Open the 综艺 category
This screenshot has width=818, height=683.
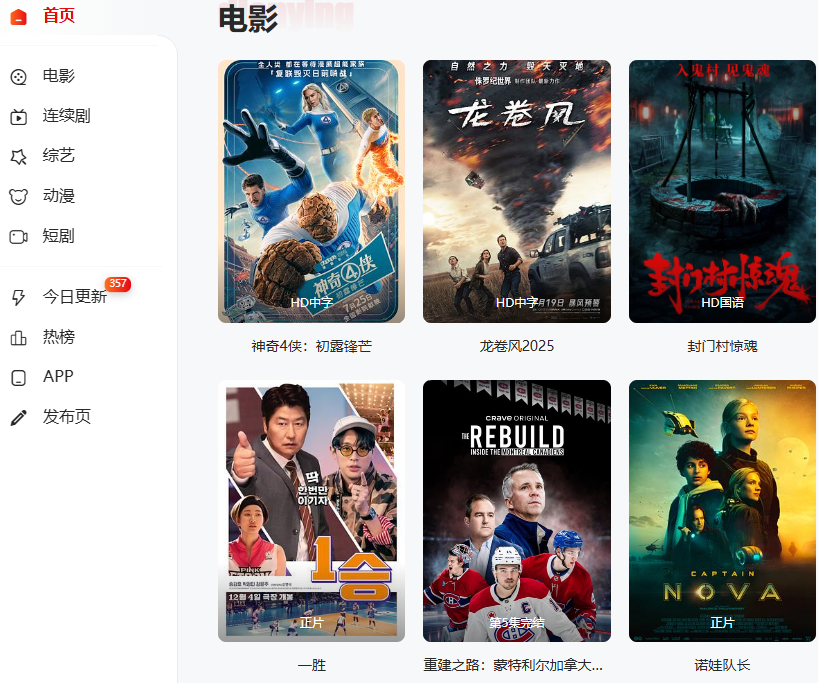[58, 156]
